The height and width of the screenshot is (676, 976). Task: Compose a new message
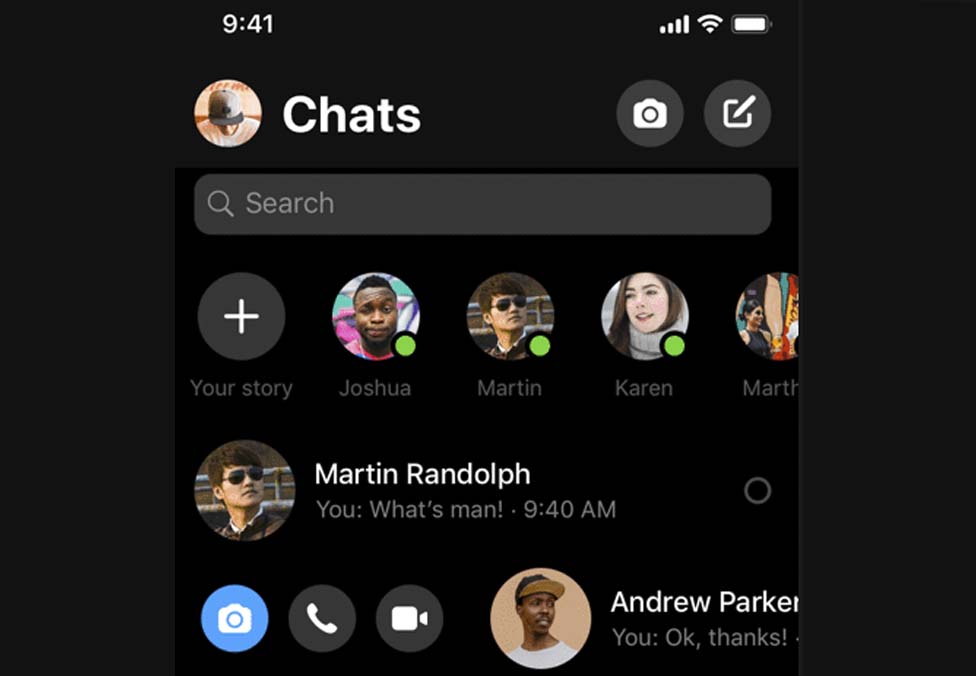point(737,114)
